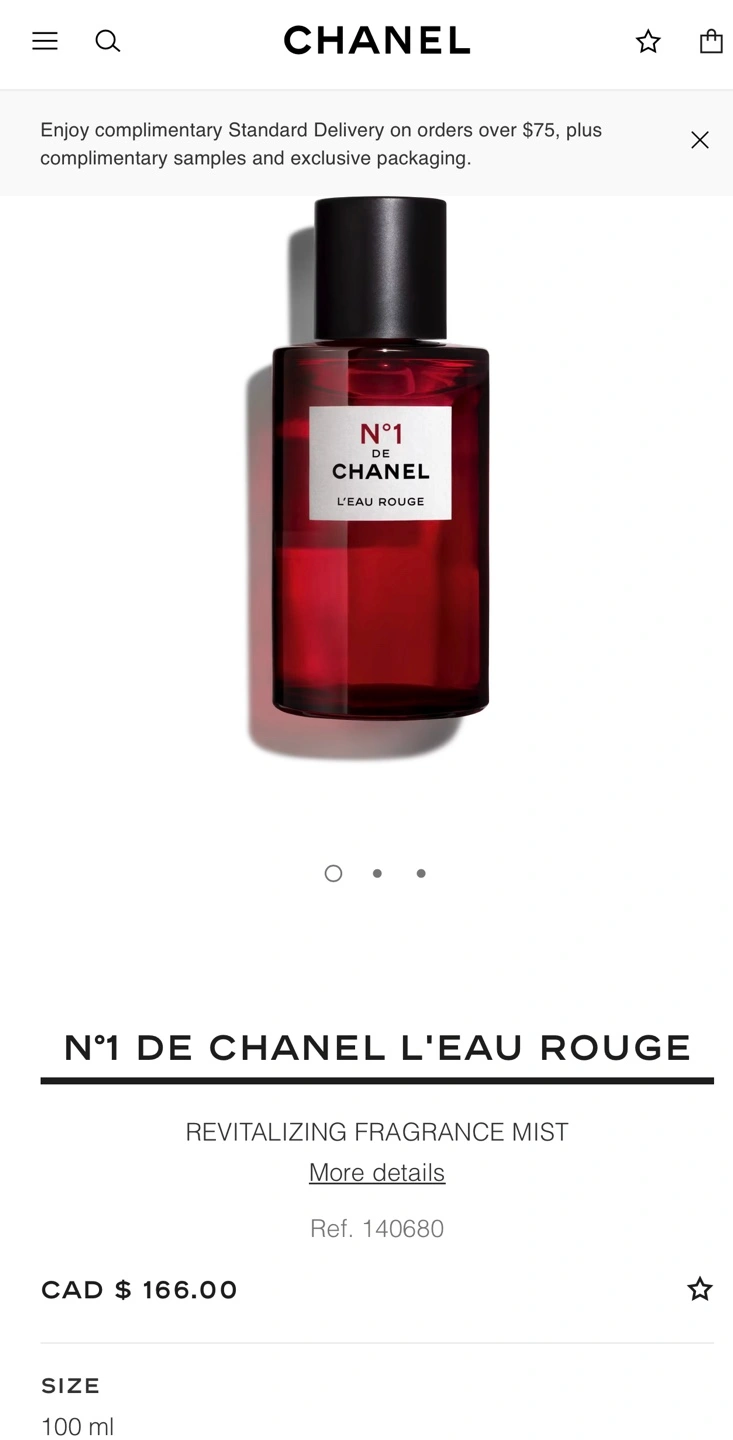The width and height of the screenshot is (733, 1440).
Task: Jump to the third product image dot
Action: coord(421,873)
